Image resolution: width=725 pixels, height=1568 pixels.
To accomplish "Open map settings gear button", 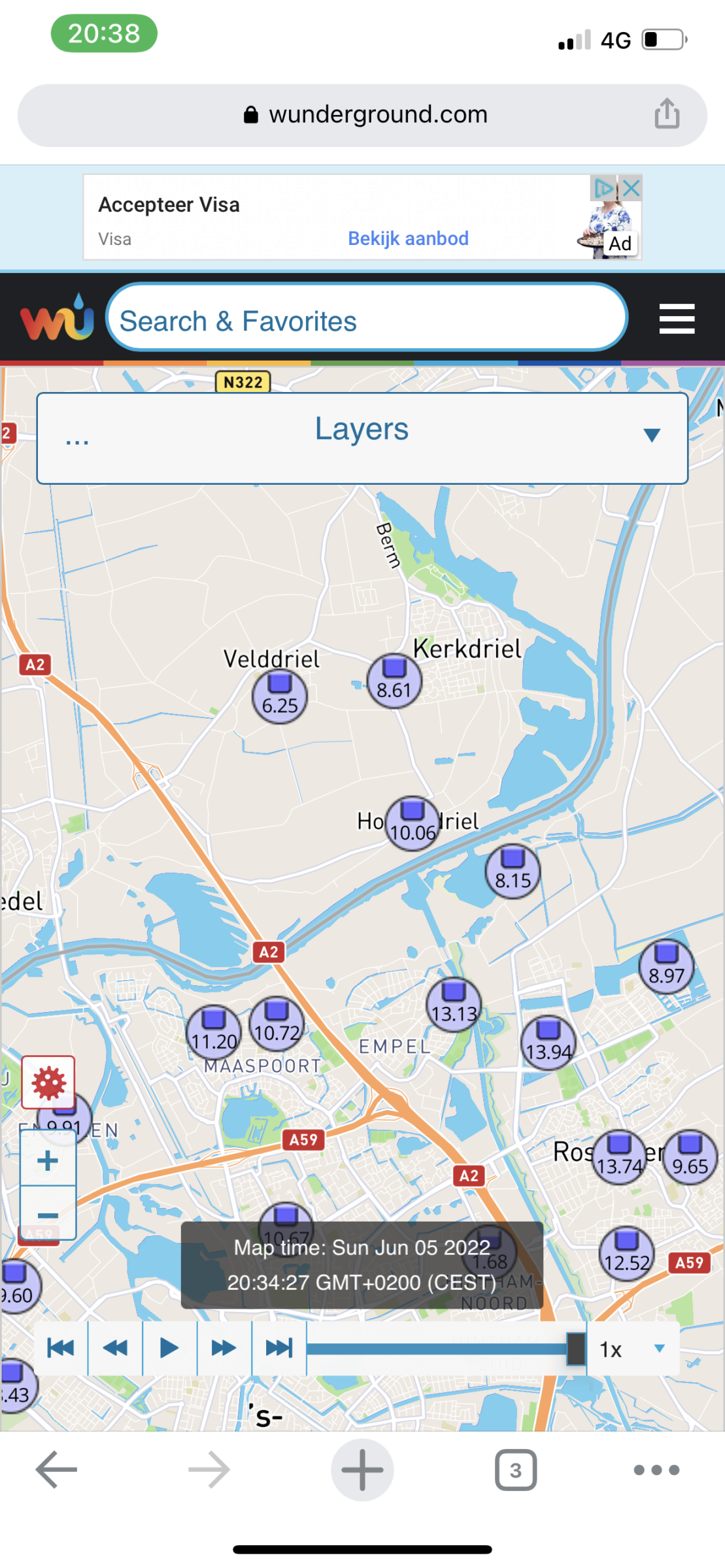I will click(x=48, y=1083).
